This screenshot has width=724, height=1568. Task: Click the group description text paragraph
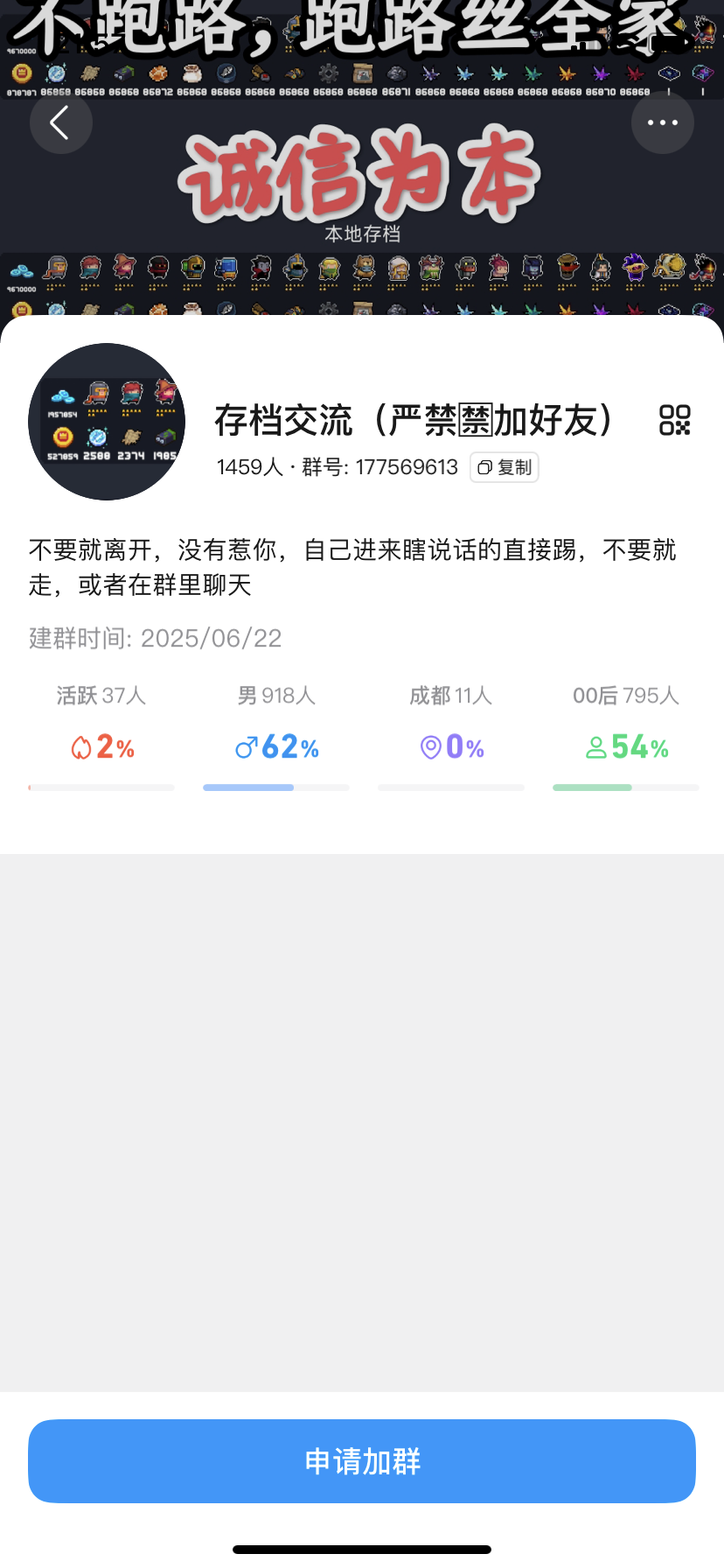pyautogui.click(x=350, y=567)
